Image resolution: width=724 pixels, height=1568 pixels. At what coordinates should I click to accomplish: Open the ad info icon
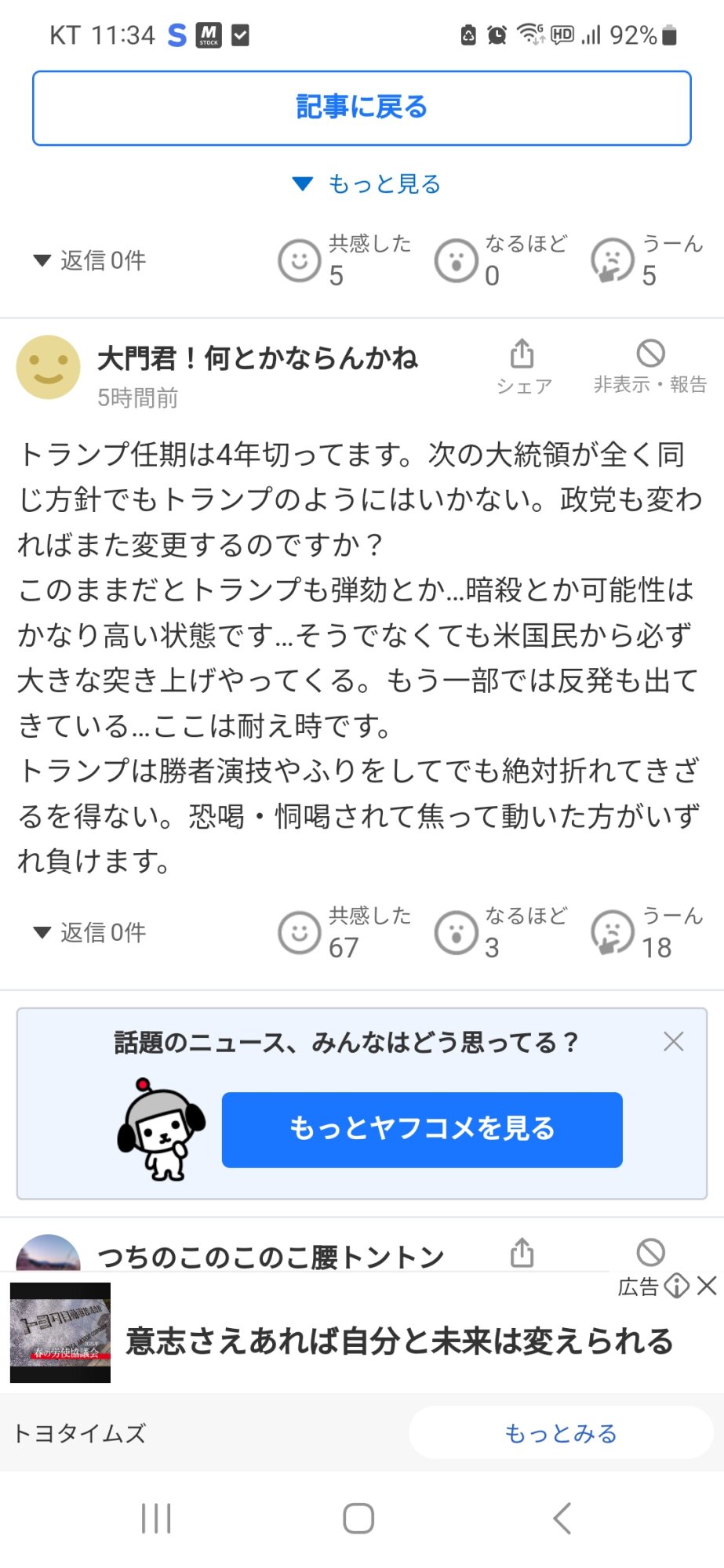(x=676, y=1286)
